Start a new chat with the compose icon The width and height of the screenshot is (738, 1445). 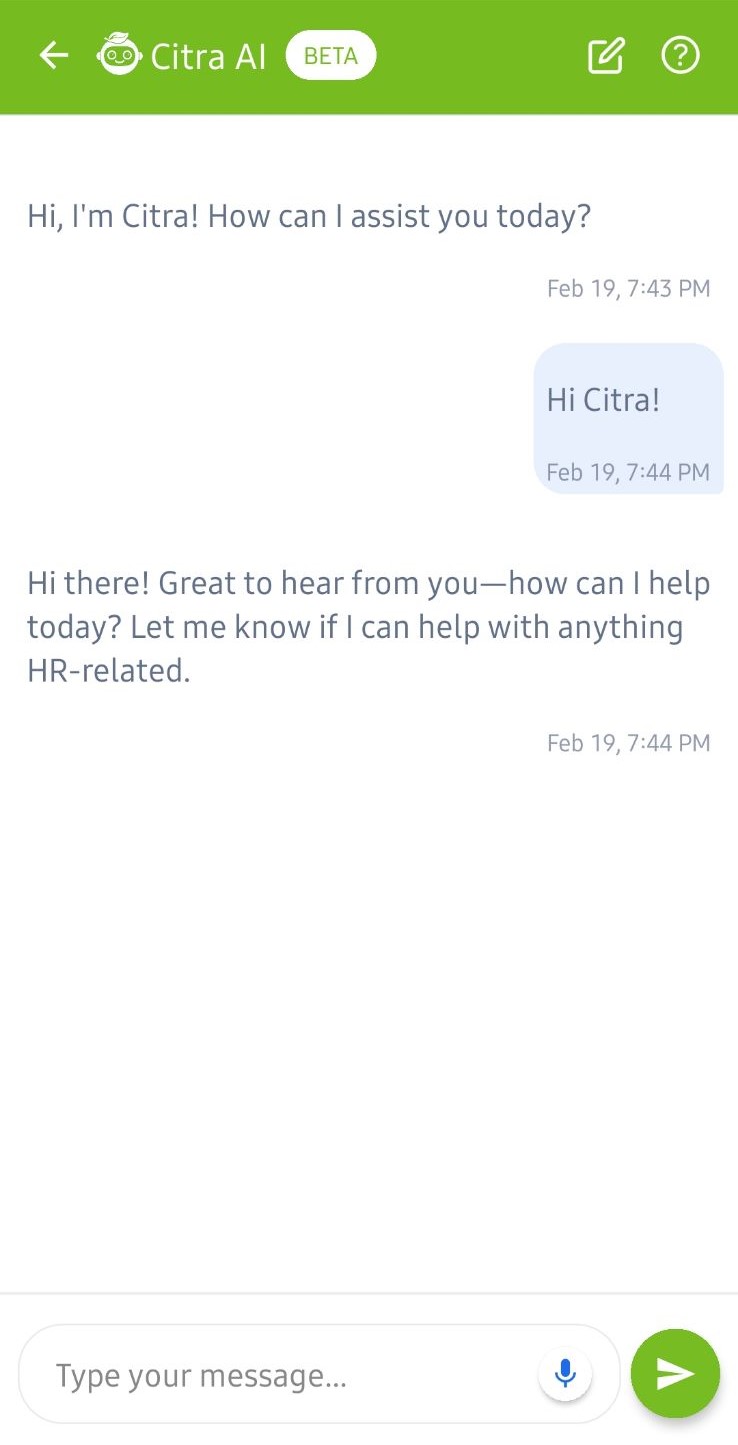pos(606,56)
